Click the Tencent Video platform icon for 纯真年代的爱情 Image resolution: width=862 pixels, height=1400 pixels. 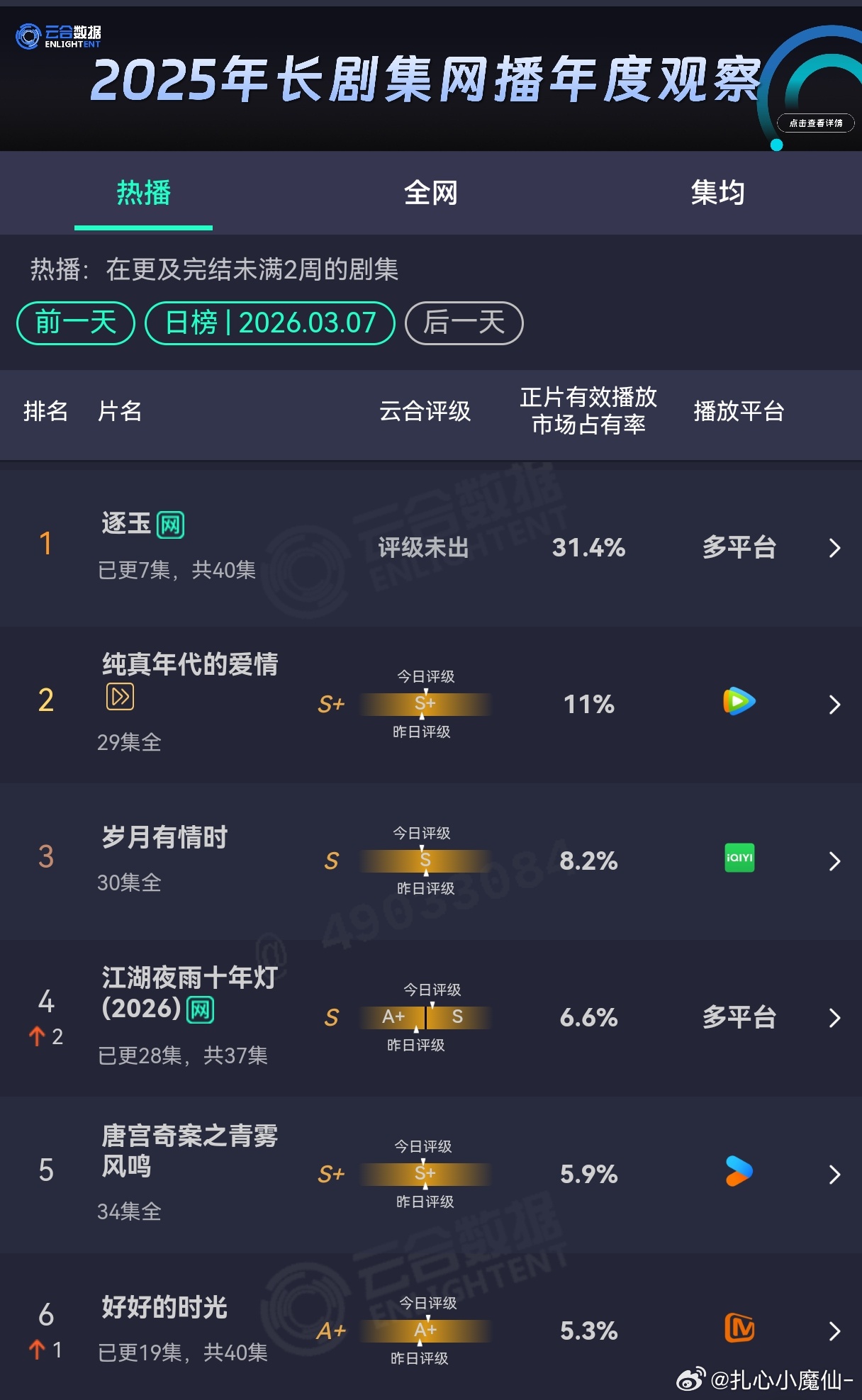737,702
